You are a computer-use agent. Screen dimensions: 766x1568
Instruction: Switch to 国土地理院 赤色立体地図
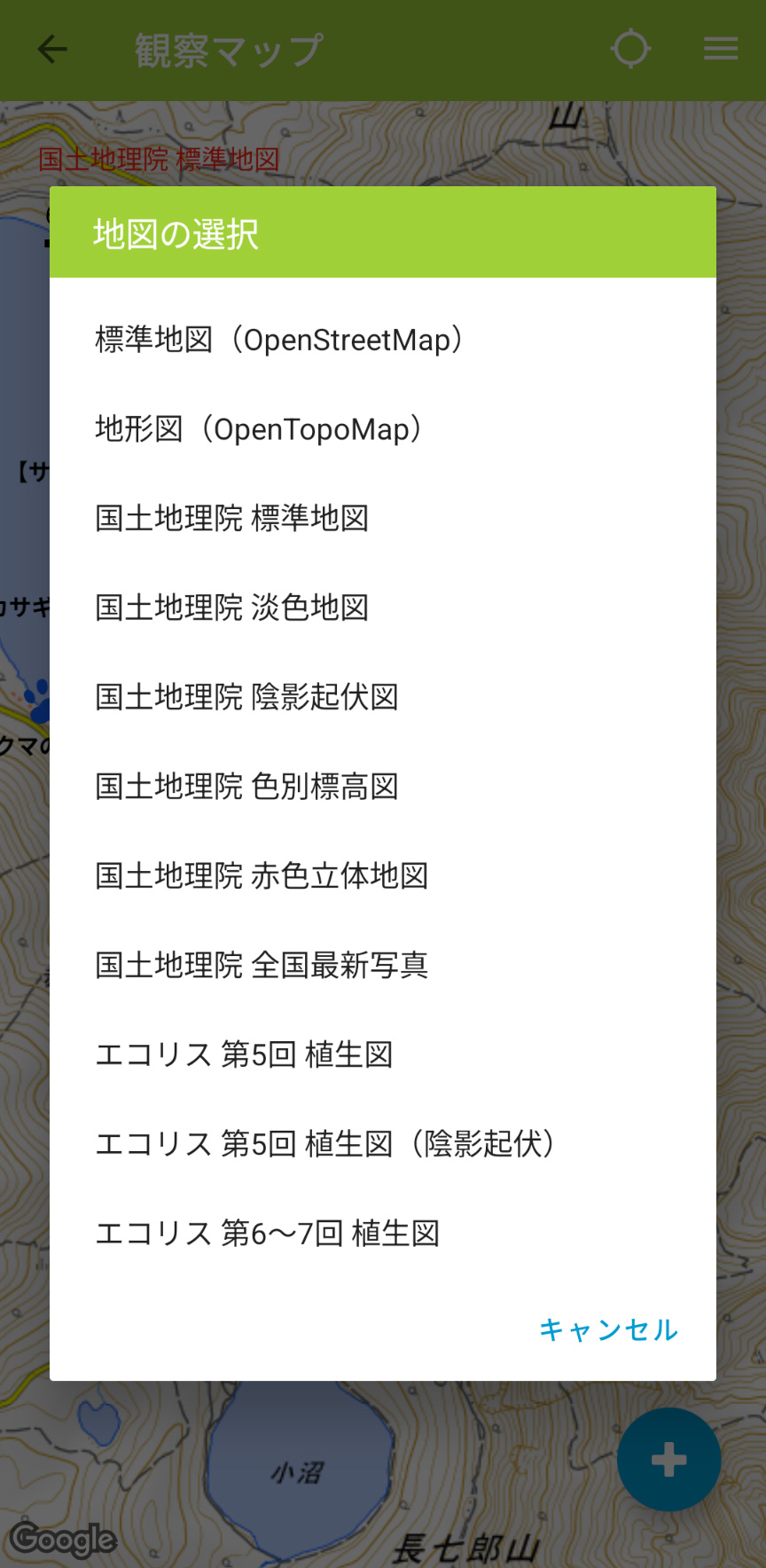pos(262,875)
